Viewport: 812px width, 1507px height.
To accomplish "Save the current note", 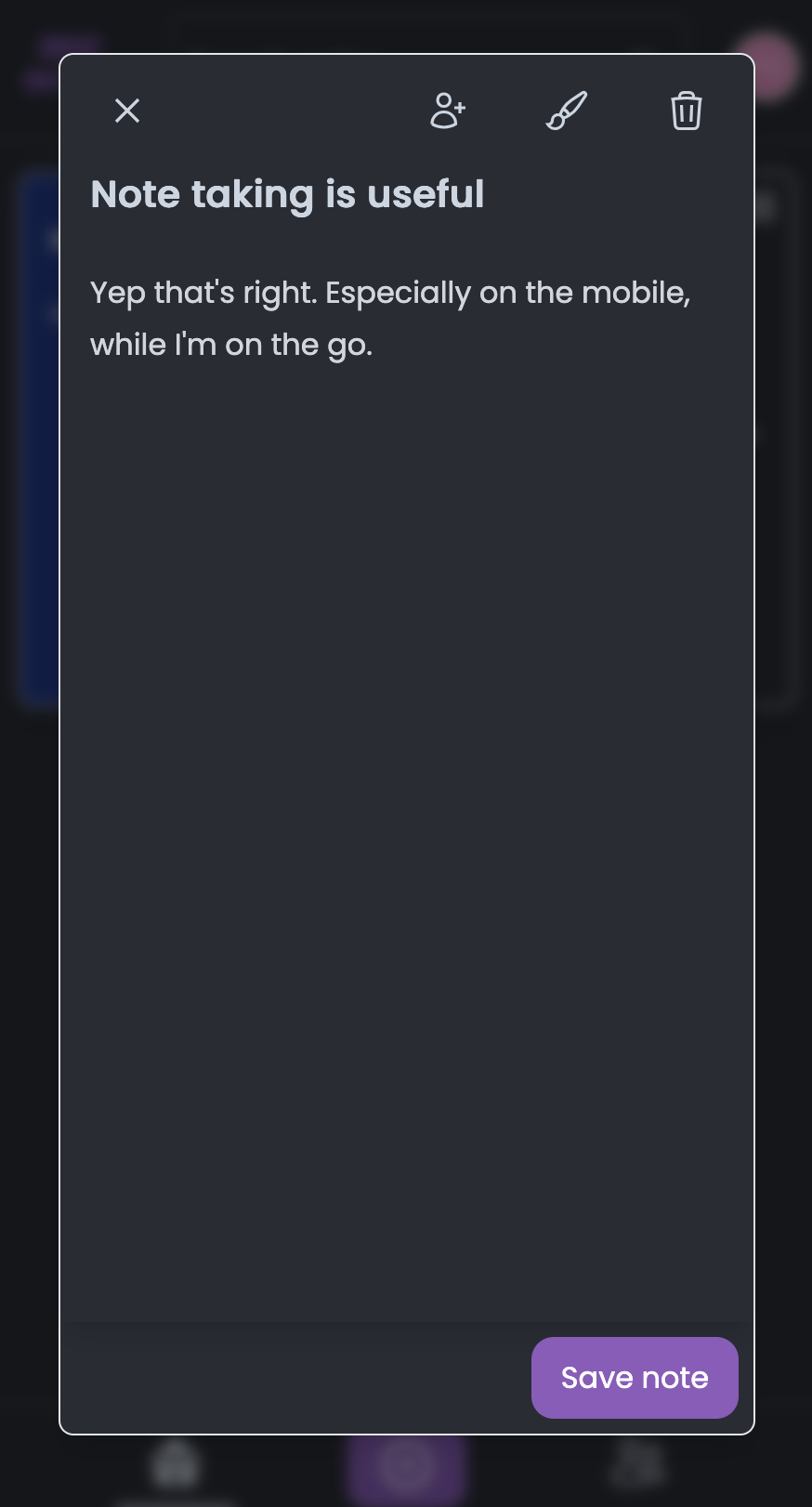I will [x=635, y=1378].
